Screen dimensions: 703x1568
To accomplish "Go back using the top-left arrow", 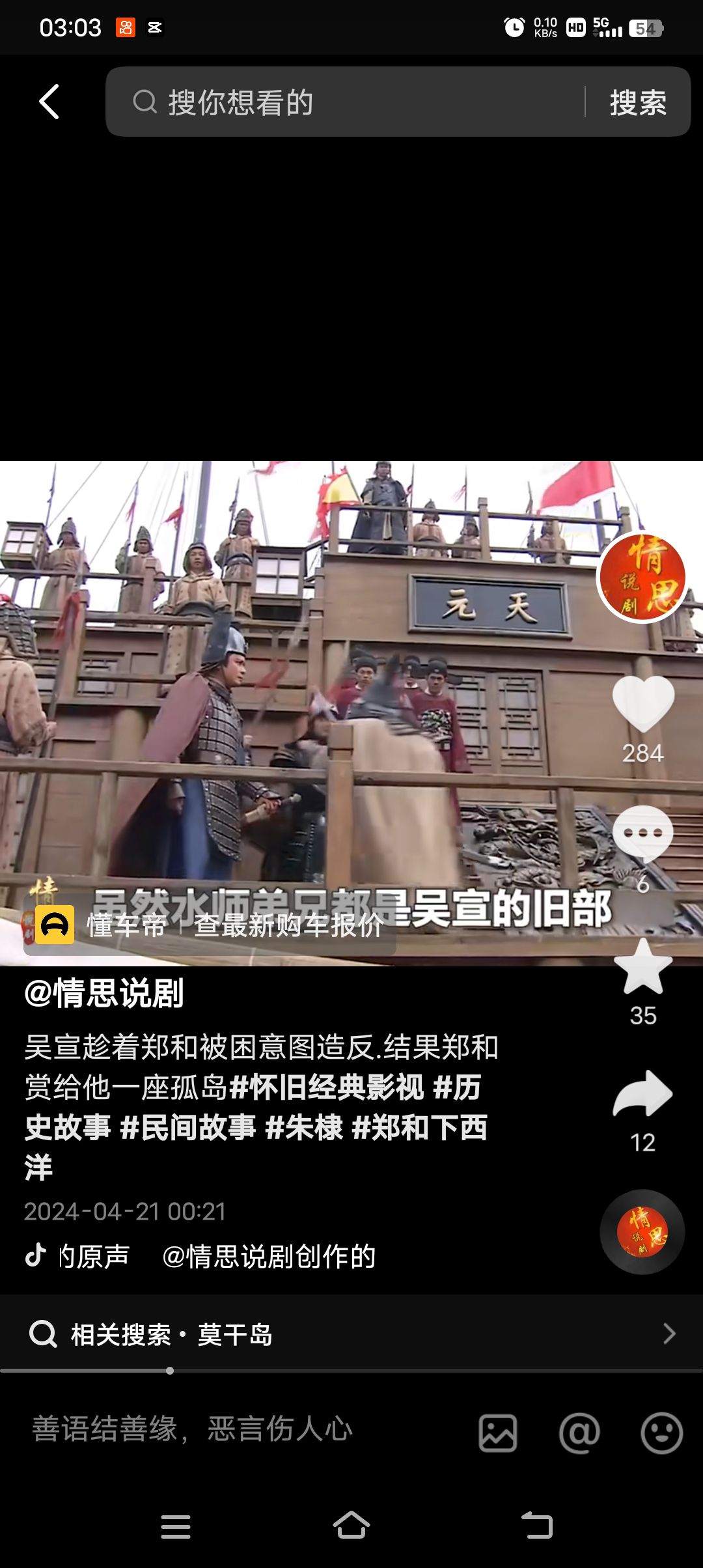I will pyautogui.click(x=49, y=102).
